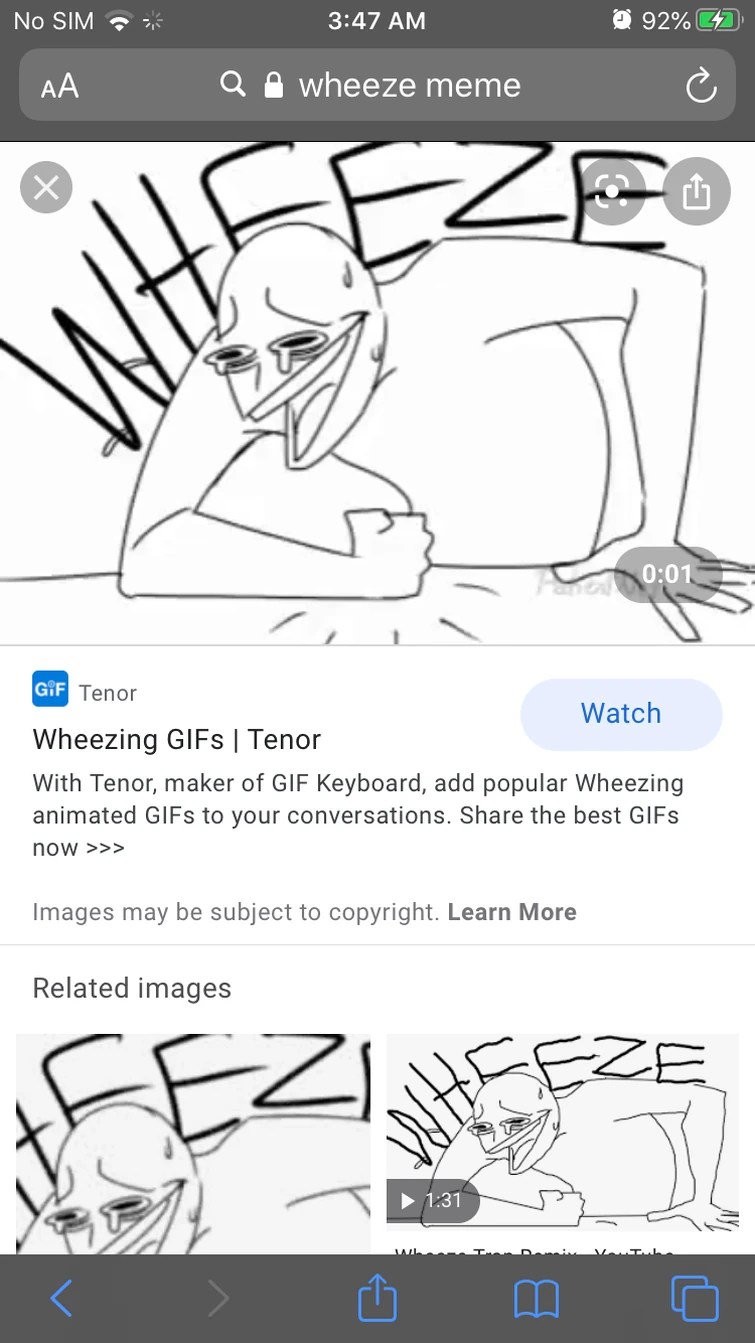The height and width of the screenshot is (1343, 755).
Task: Open the bookmarks book icon
Action: tap(536, 1298)
